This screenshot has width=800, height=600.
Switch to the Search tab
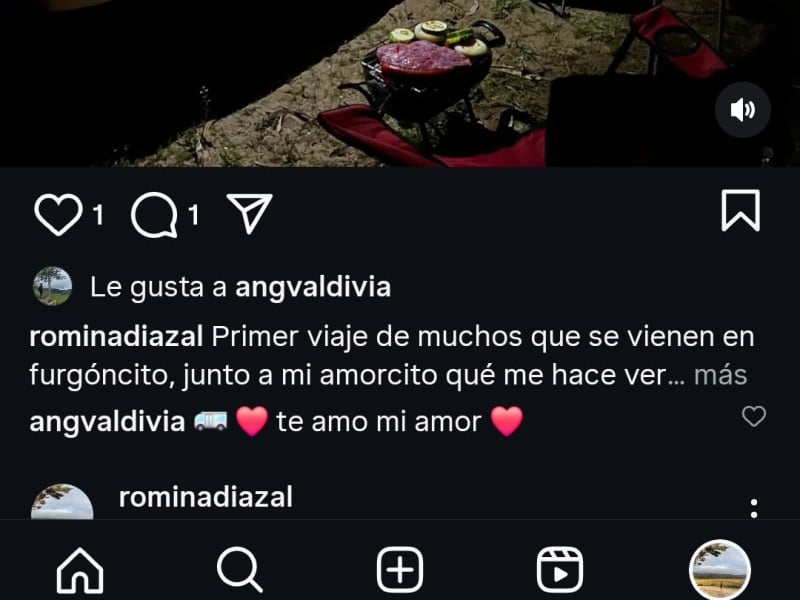coord(240,570)
